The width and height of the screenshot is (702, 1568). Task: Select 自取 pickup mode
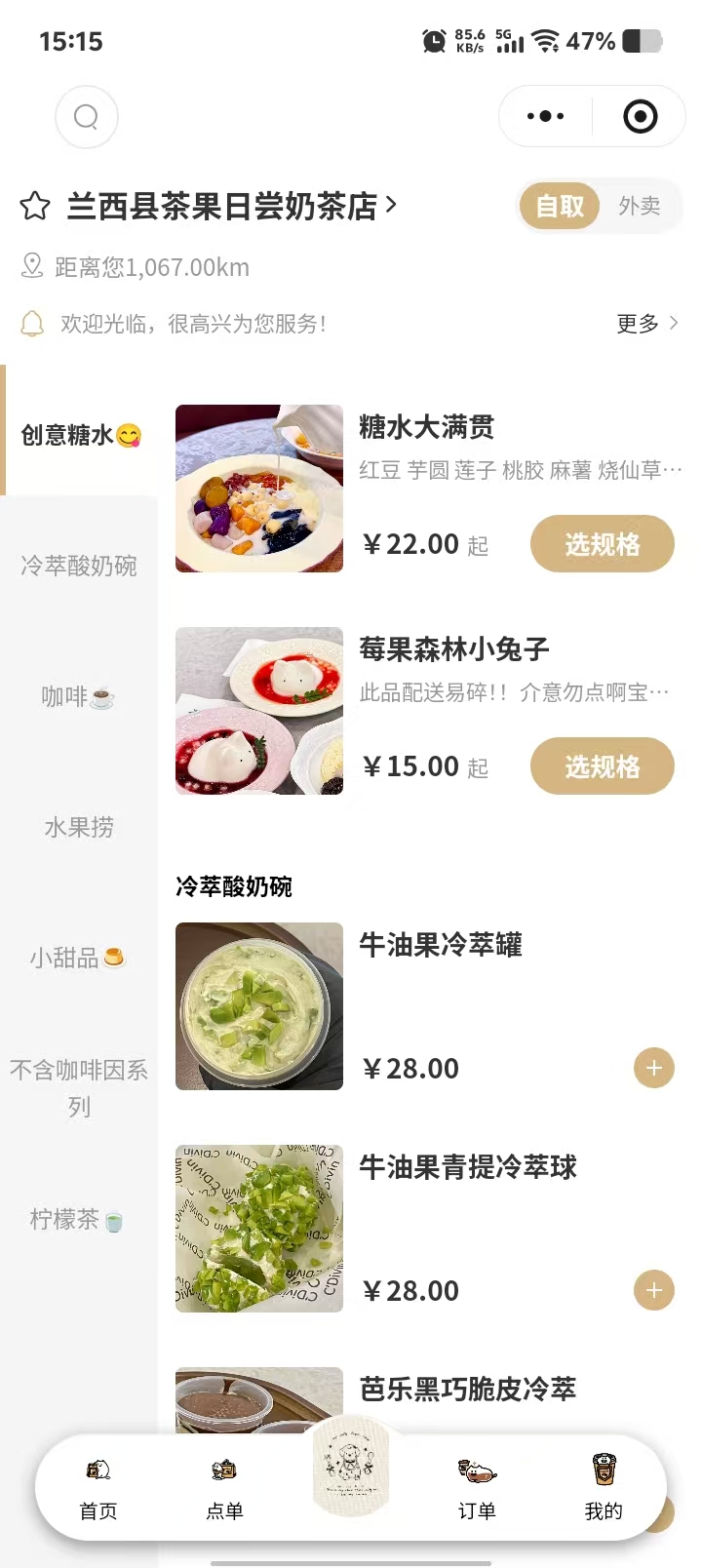pyautogui.click(x=560, y=206)
